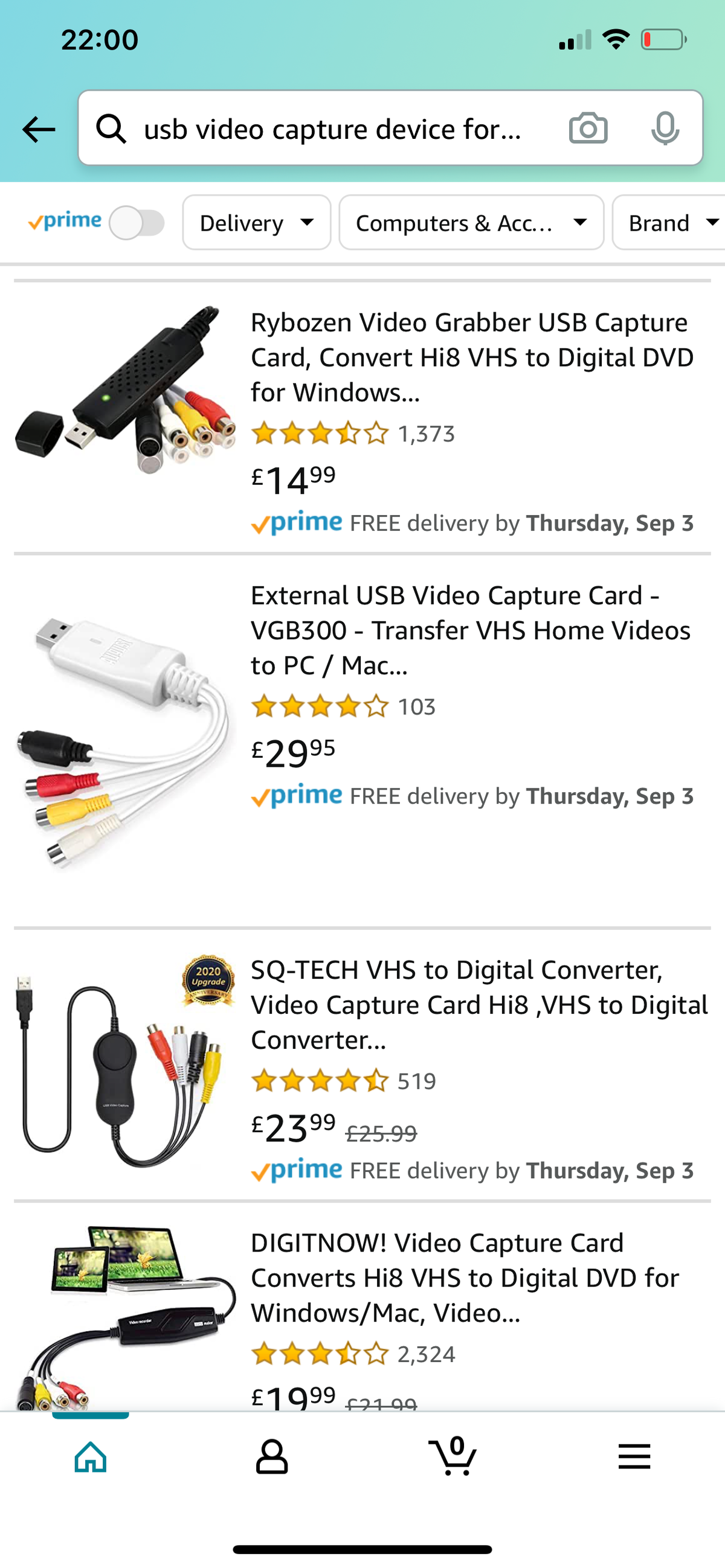
Task: Switch to the Home tab
Action: (91, 1458)
